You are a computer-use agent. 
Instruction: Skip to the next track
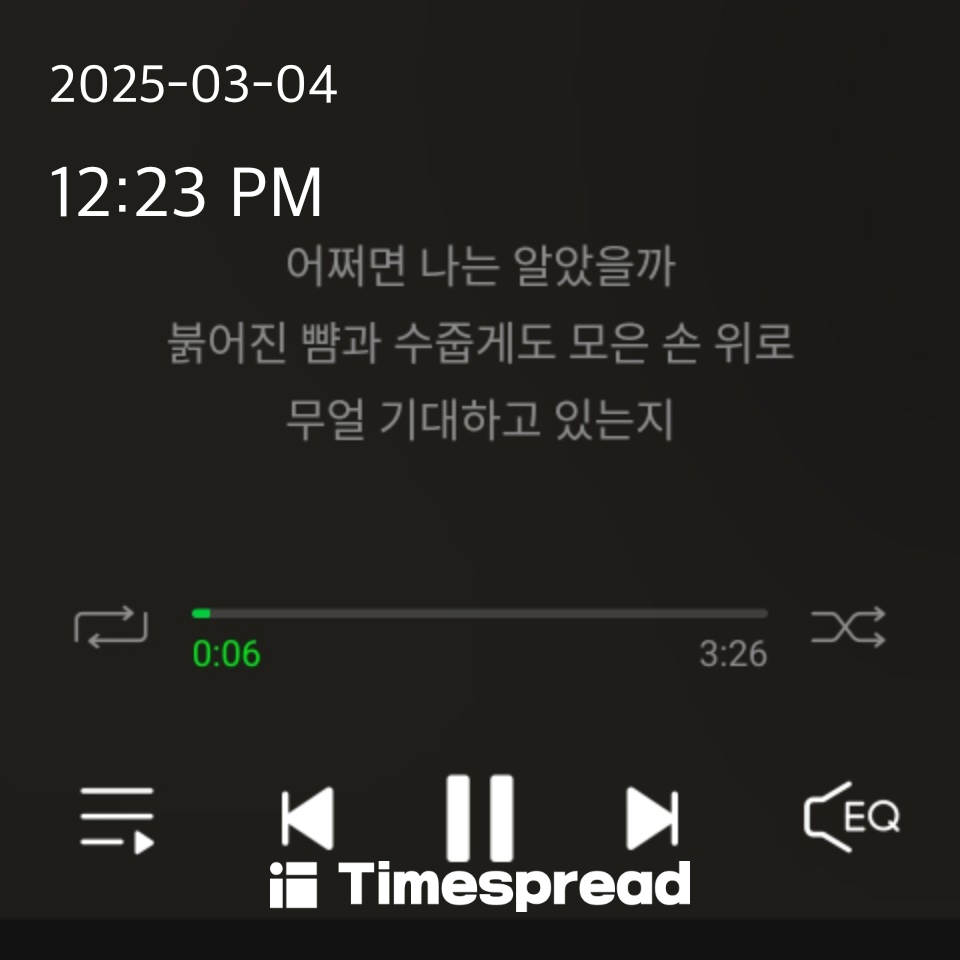652,819
